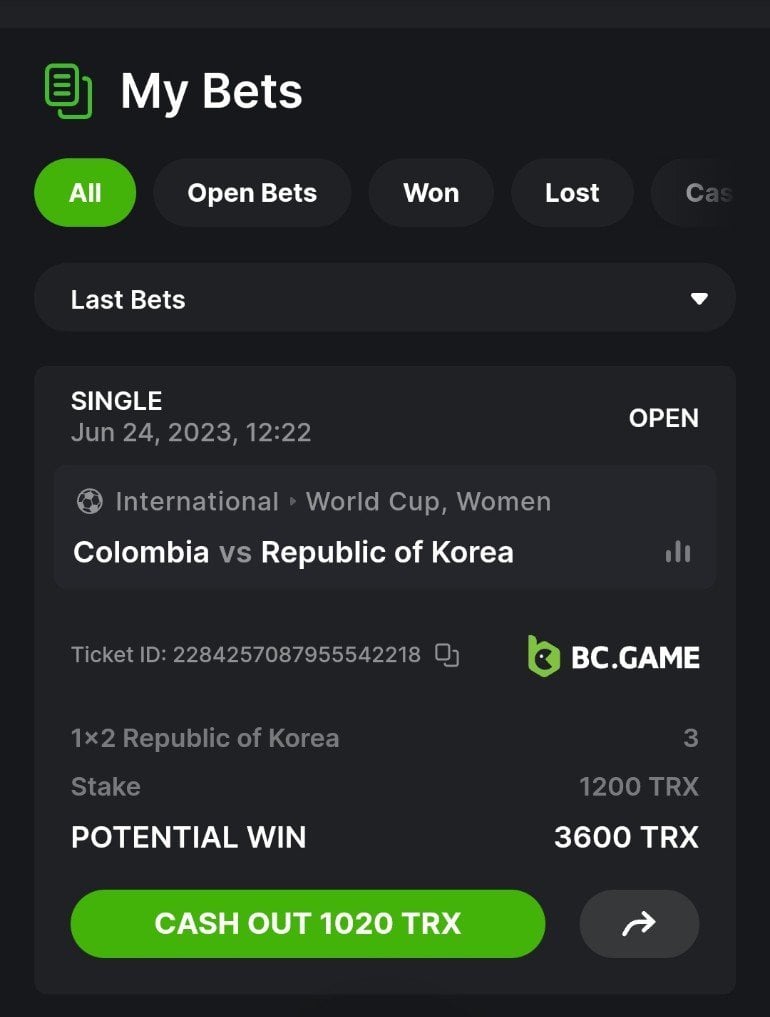This screenshot has height=1017, width=770.
Task: View match statistics bar chart icon
Action: point(678,552)
